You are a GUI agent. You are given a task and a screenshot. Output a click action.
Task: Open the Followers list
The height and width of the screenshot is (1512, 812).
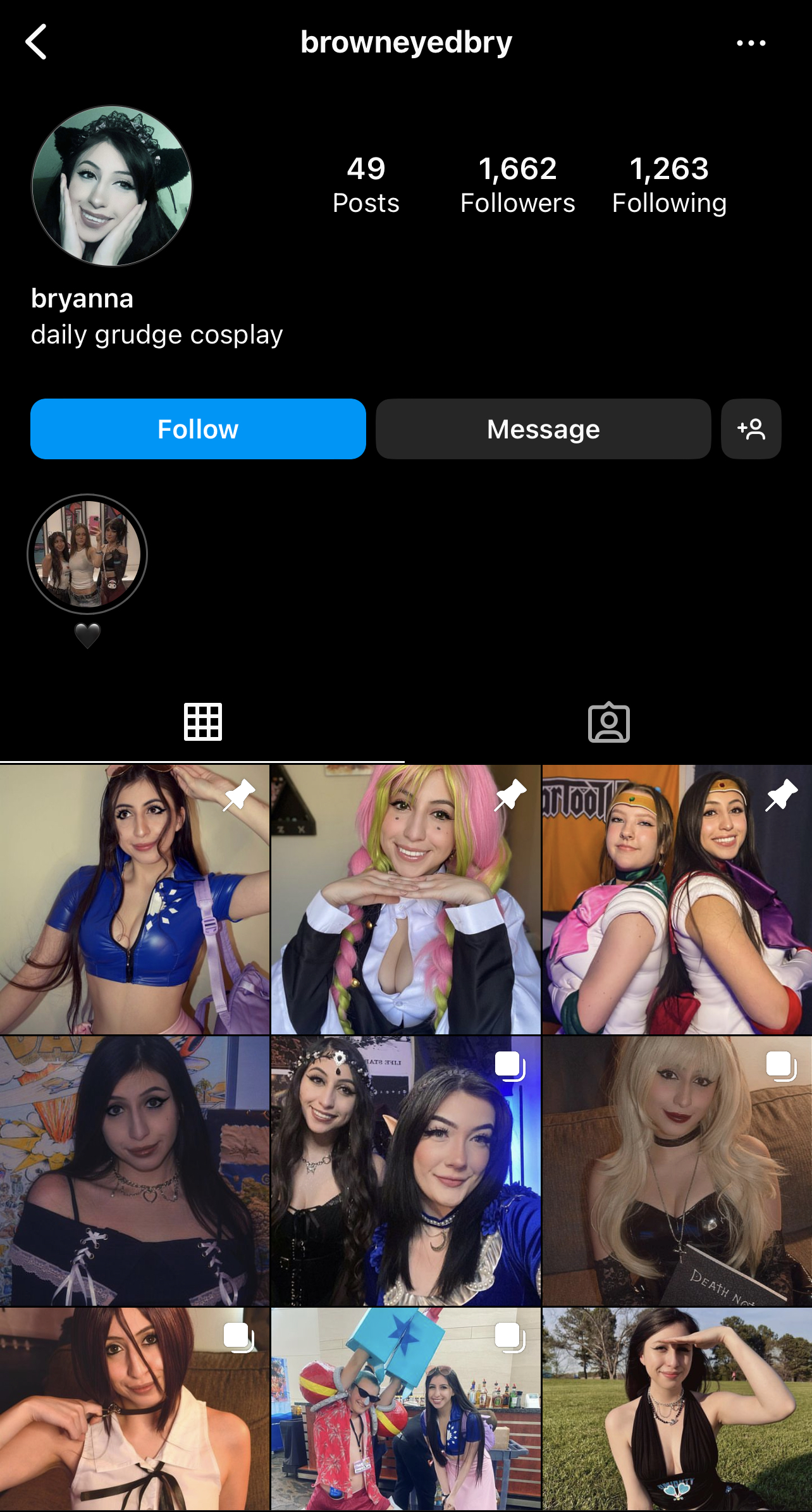coord(517,185)
